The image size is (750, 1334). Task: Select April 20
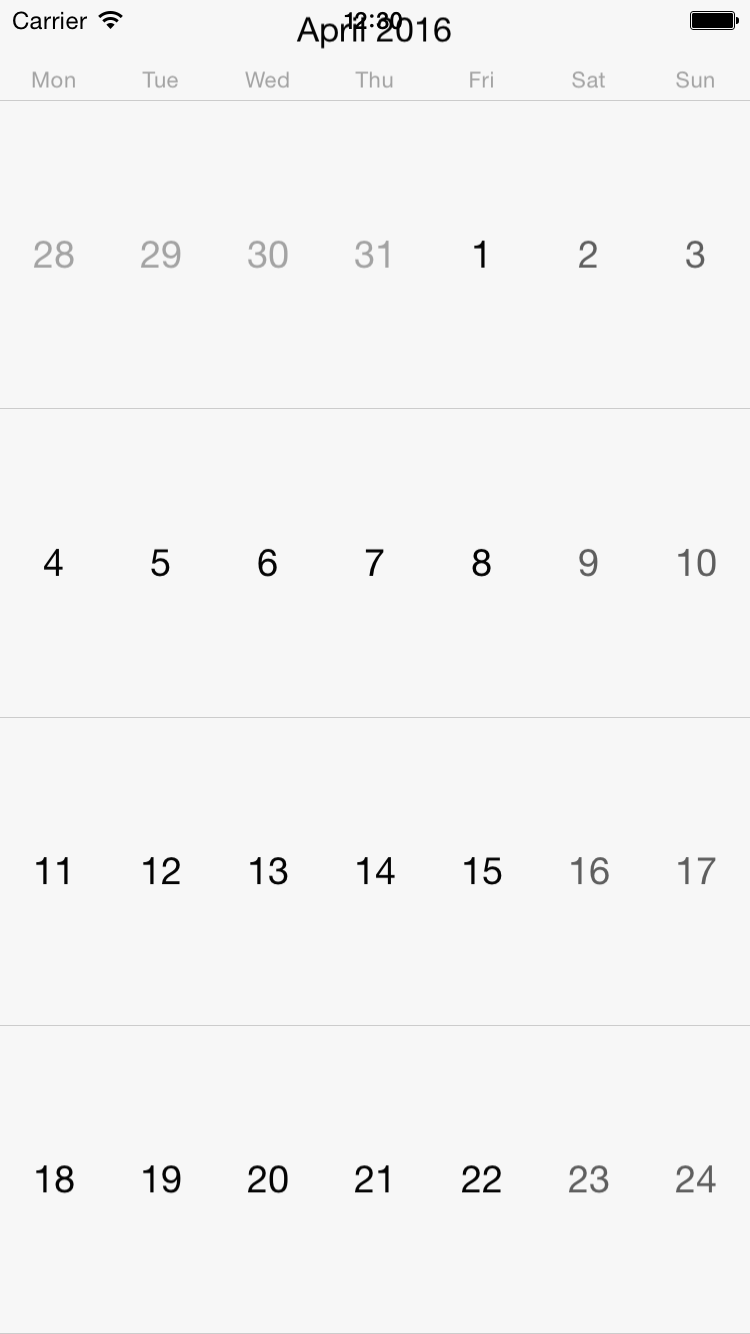pyautogui.click(x=267, y=1179)
